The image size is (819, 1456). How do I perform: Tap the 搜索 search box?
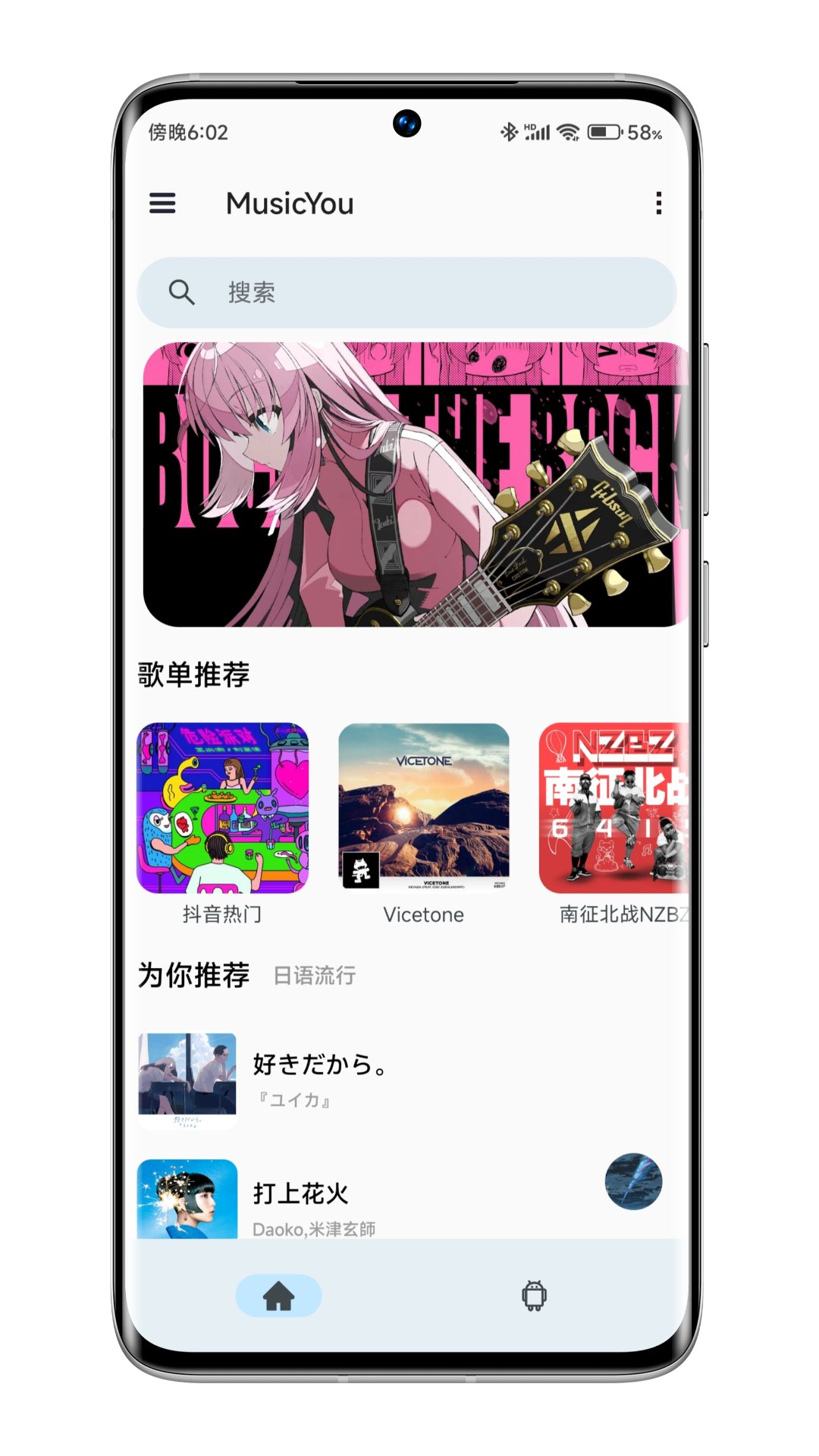pos(406,292)
